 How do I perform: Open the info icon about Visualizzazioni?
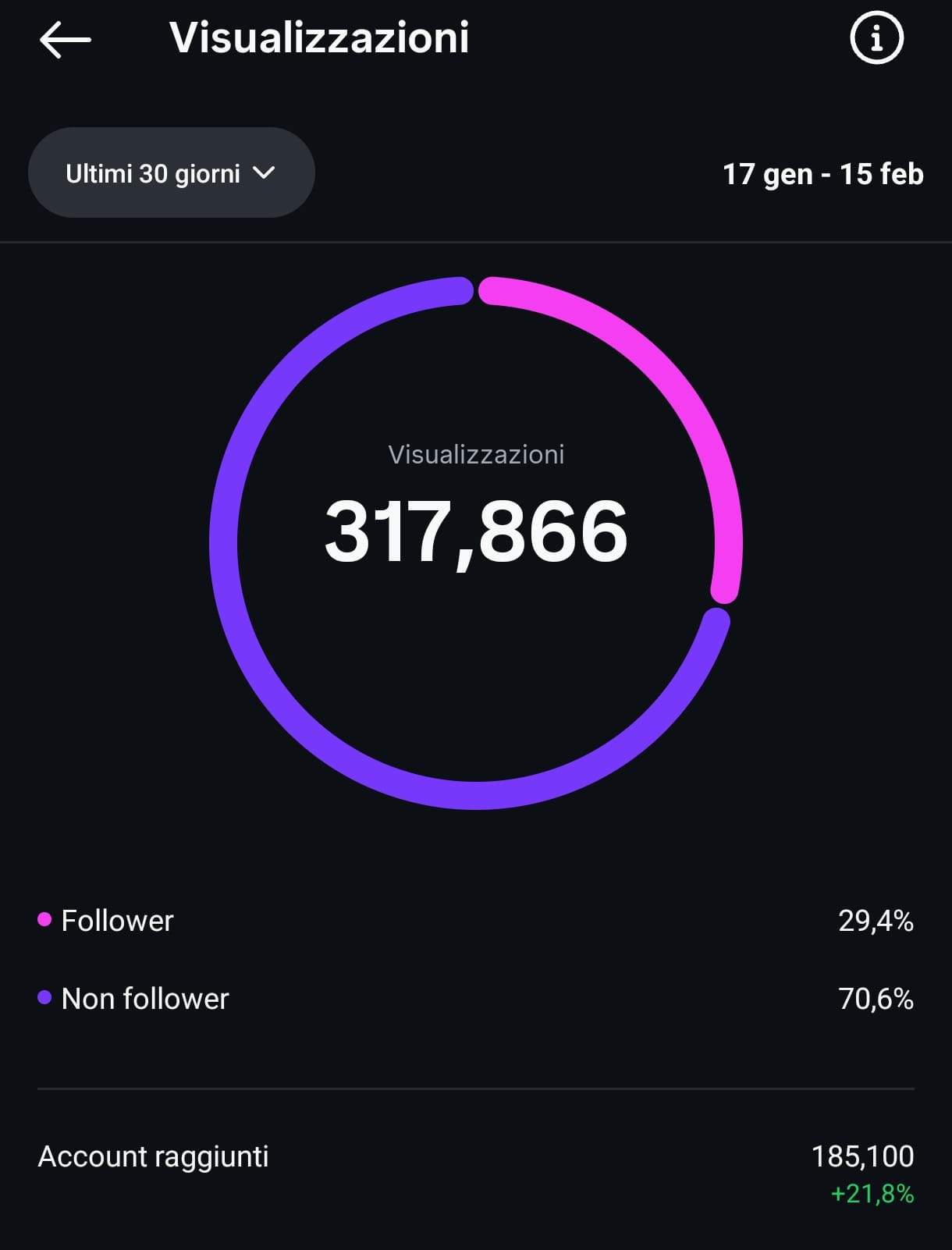(876, 37)
